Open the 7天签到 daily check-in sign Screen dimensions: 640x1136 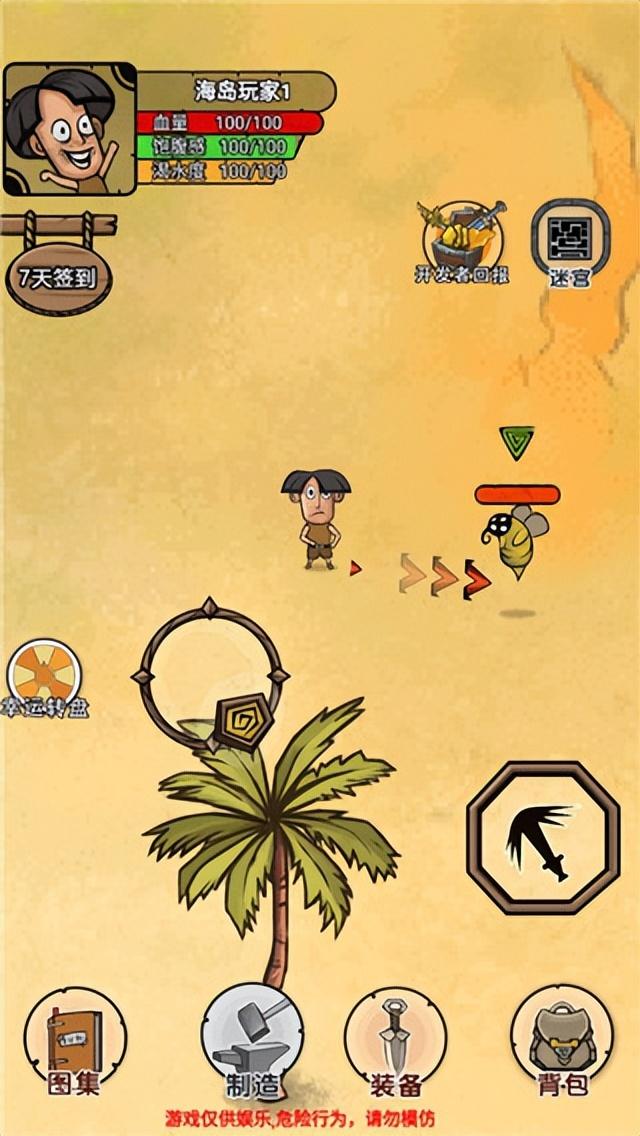point(59,277)
